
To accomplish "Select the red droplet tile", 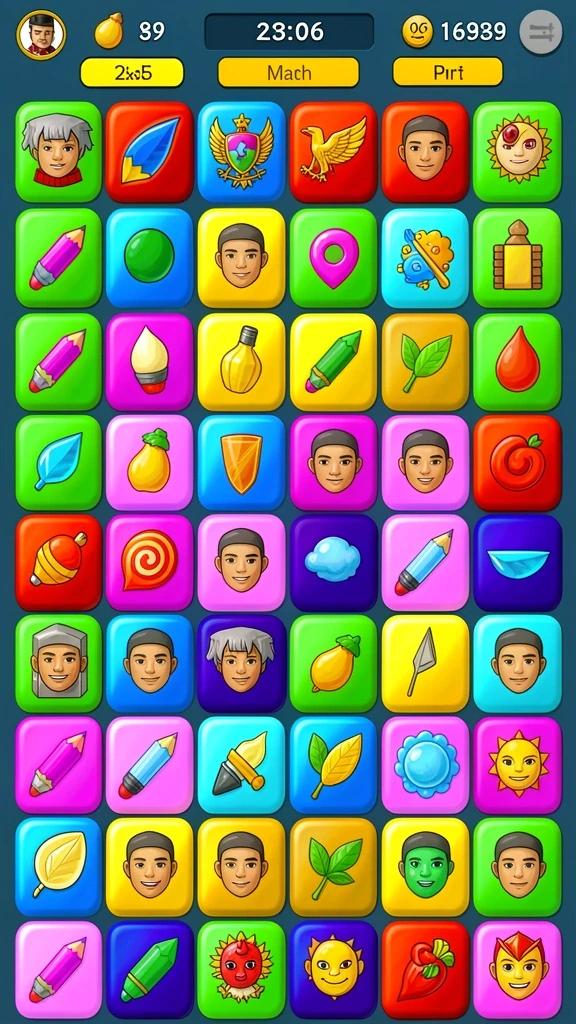I will point(517,362).
